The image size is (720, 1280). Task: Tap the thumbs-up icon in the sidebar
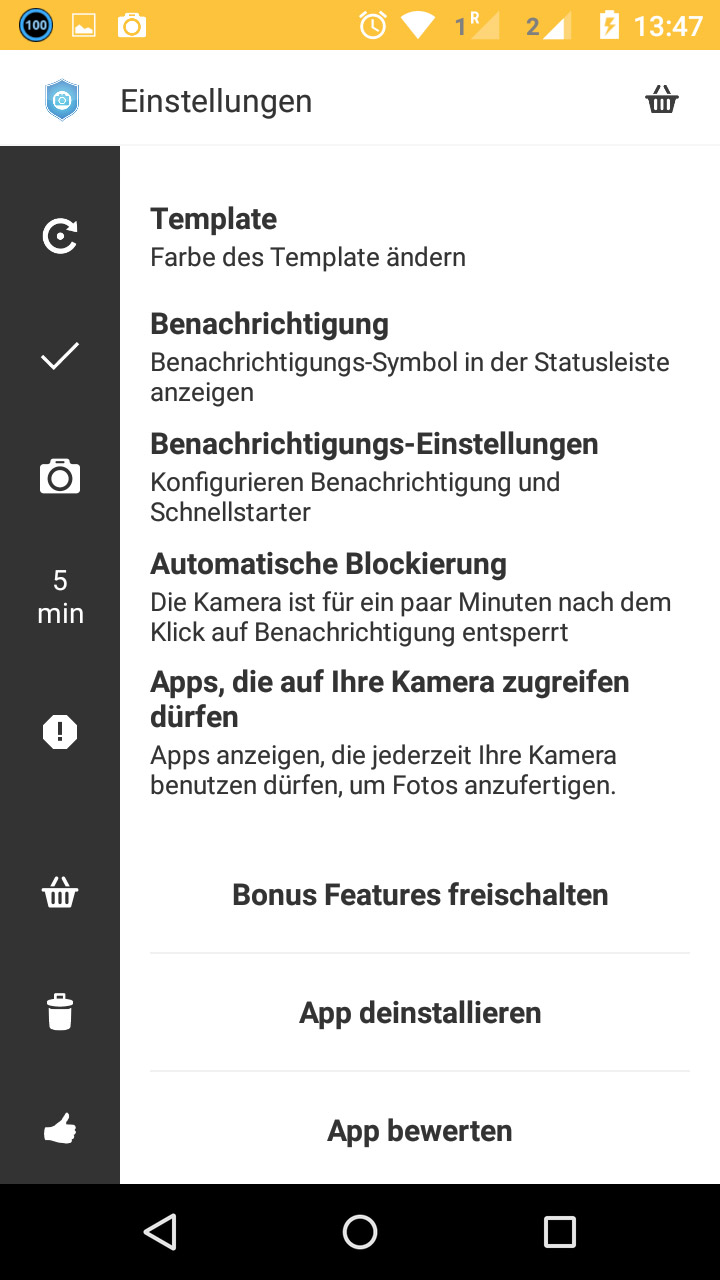60,1130
